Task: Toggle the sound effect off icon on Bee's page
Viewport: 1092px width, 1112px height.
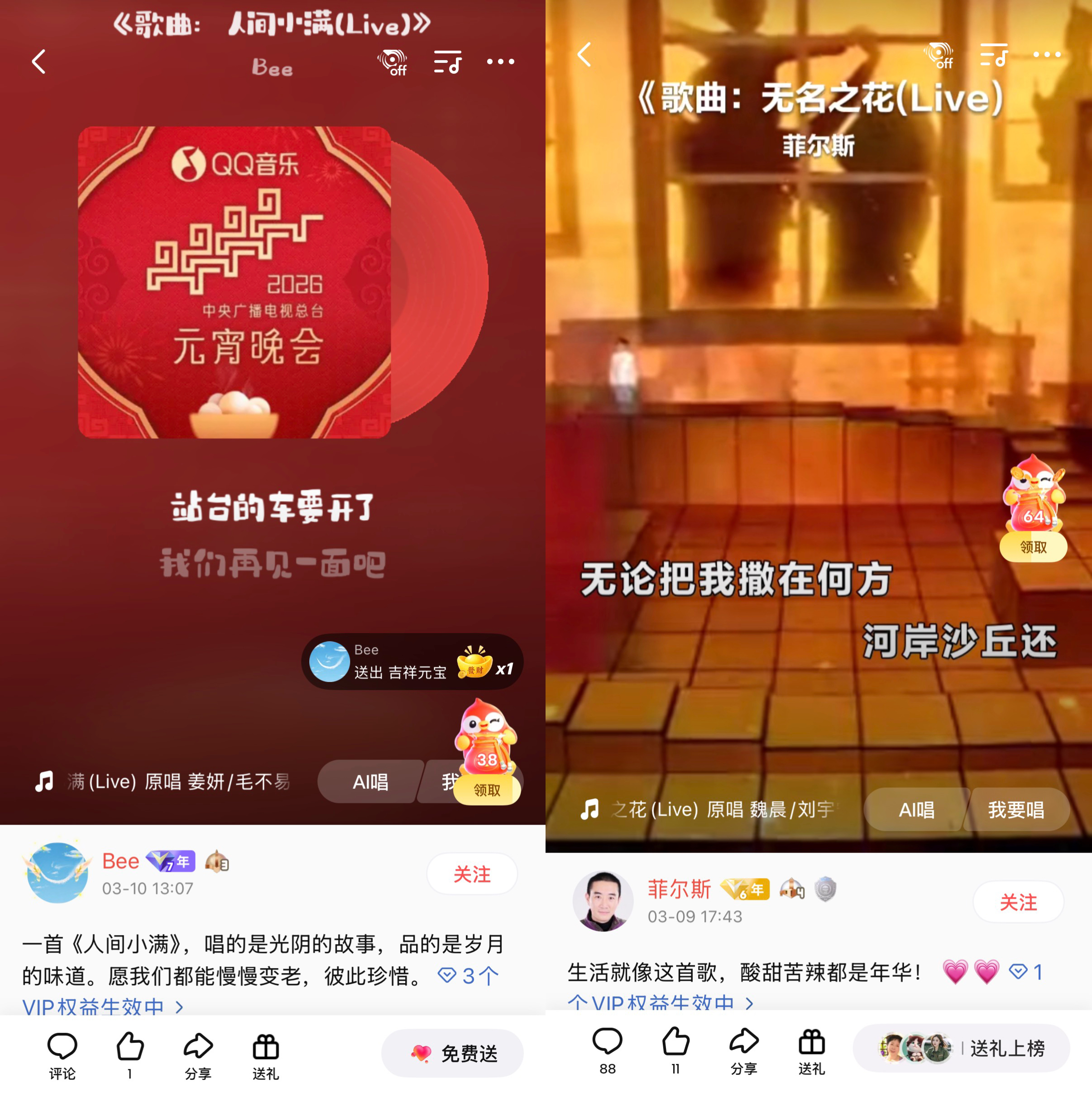Action: pos(392,62)
